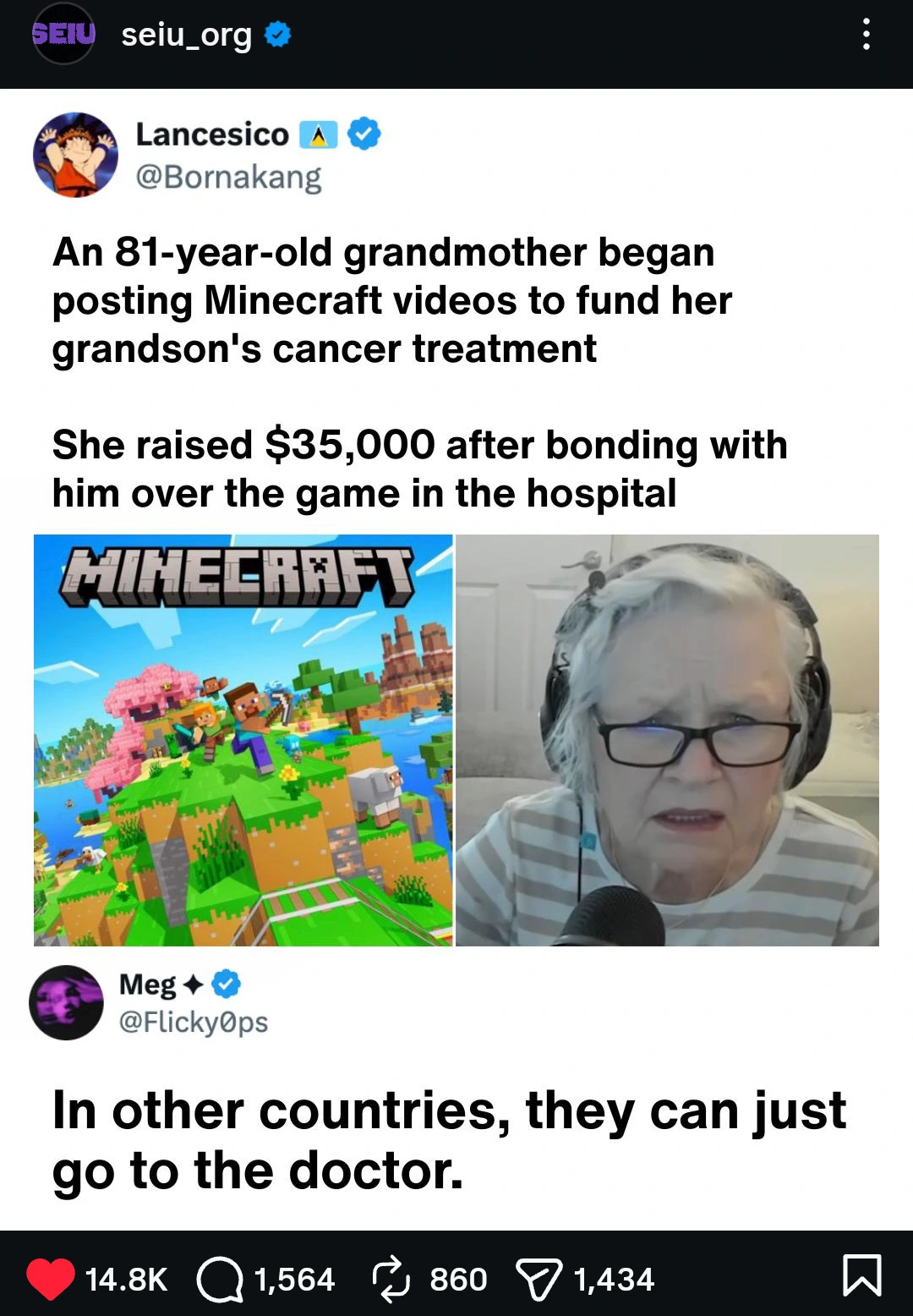Open the comments on this post
The image size is (913, 1316).
click(221, 1278)
